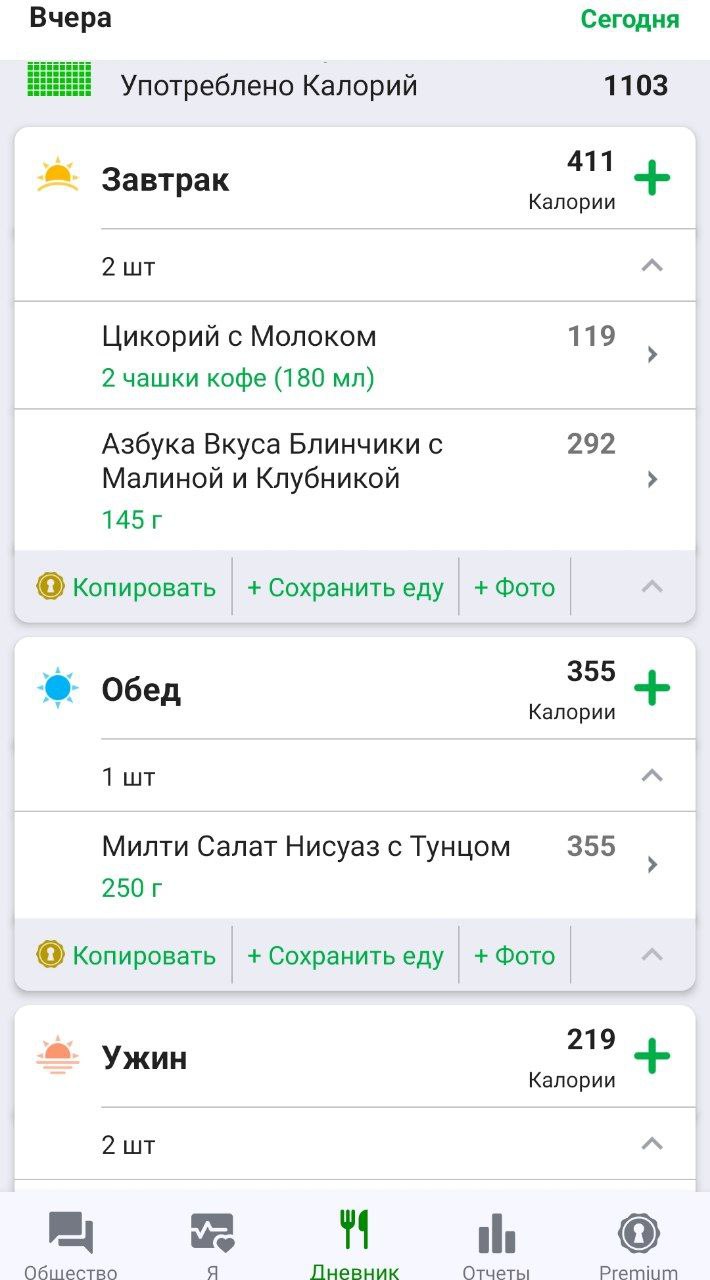Image resolution: width=710 pixels, height=1280 pixels.
Task: Copy the Завтрак meal
Action: 127,587
